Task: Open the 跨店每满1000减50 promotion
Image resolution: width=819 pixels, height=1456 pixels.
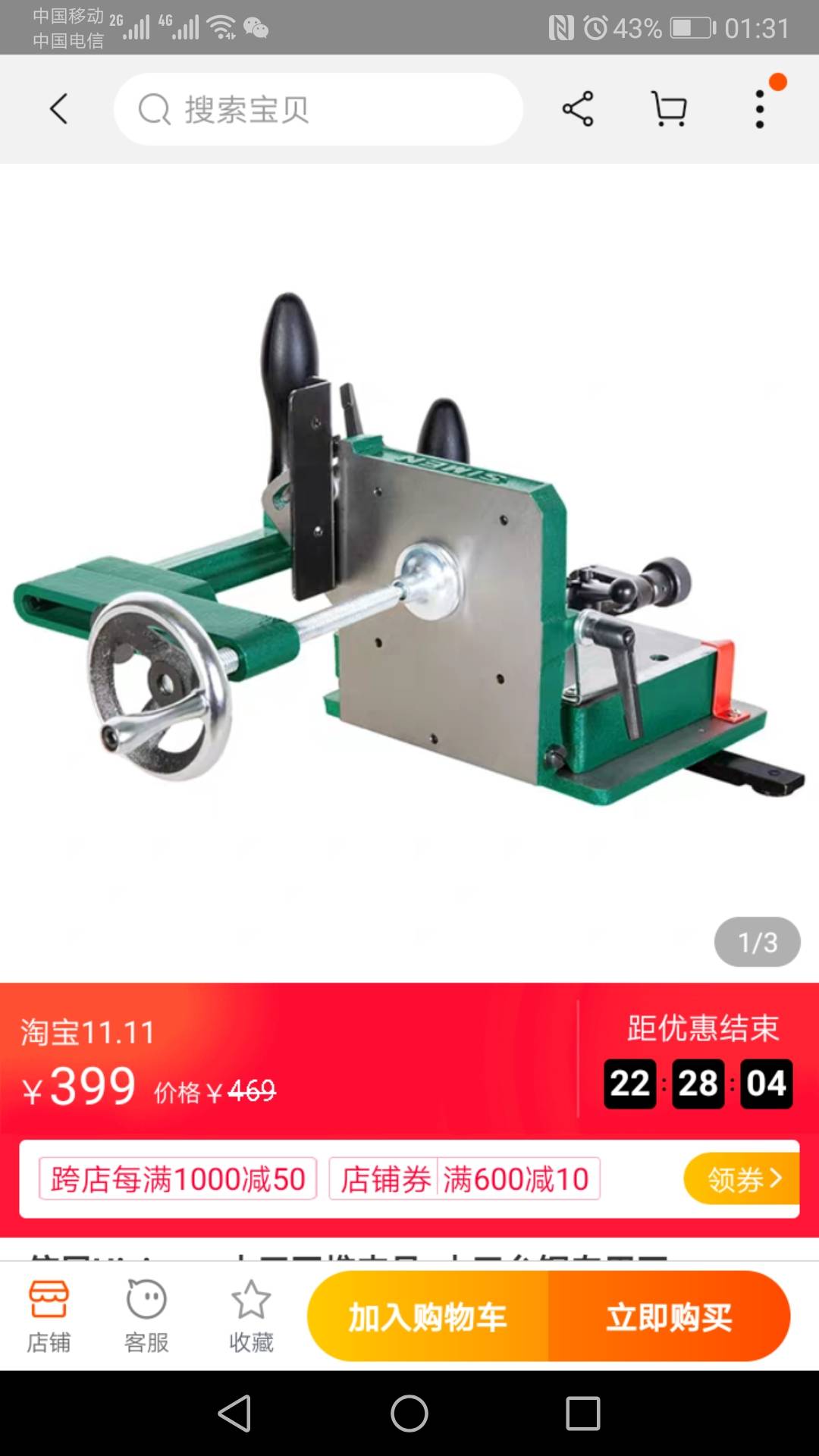Action: pyautogui.click(x=178, y=1178)
